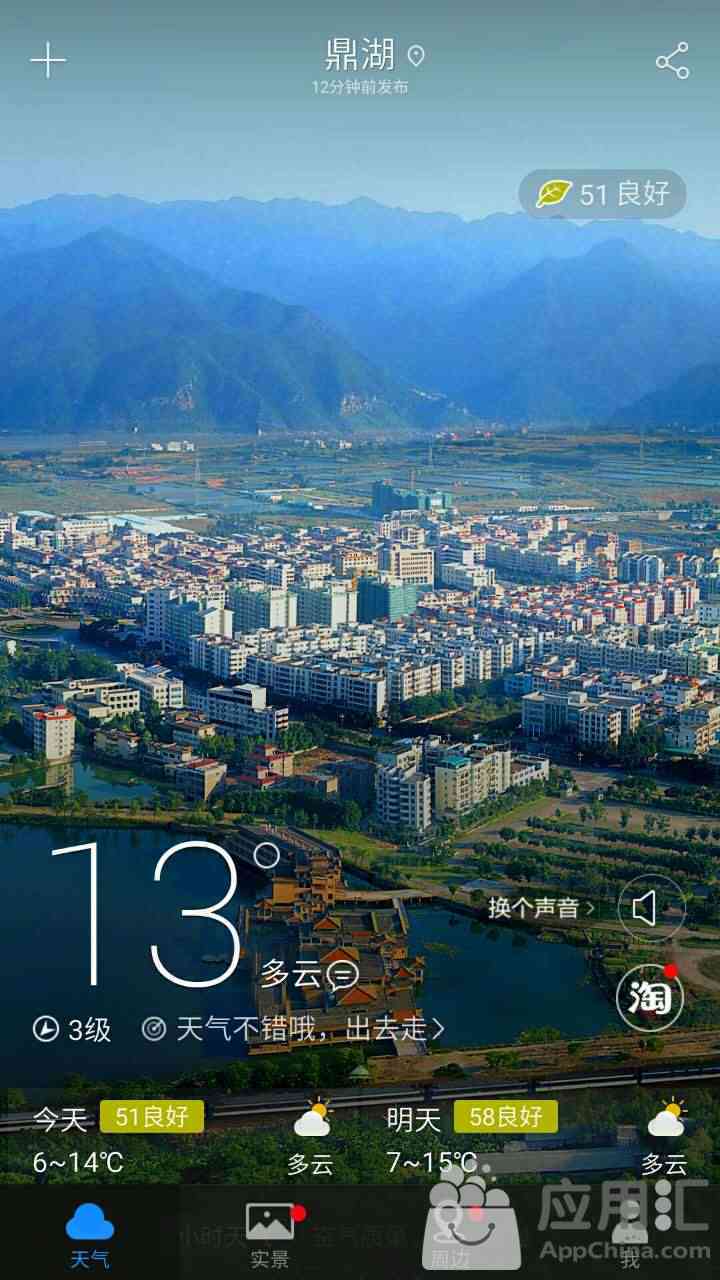Tap the speaker icon for voice broadcast
The width and height of the screenshot is (720, 1280).
pos(651,908)
